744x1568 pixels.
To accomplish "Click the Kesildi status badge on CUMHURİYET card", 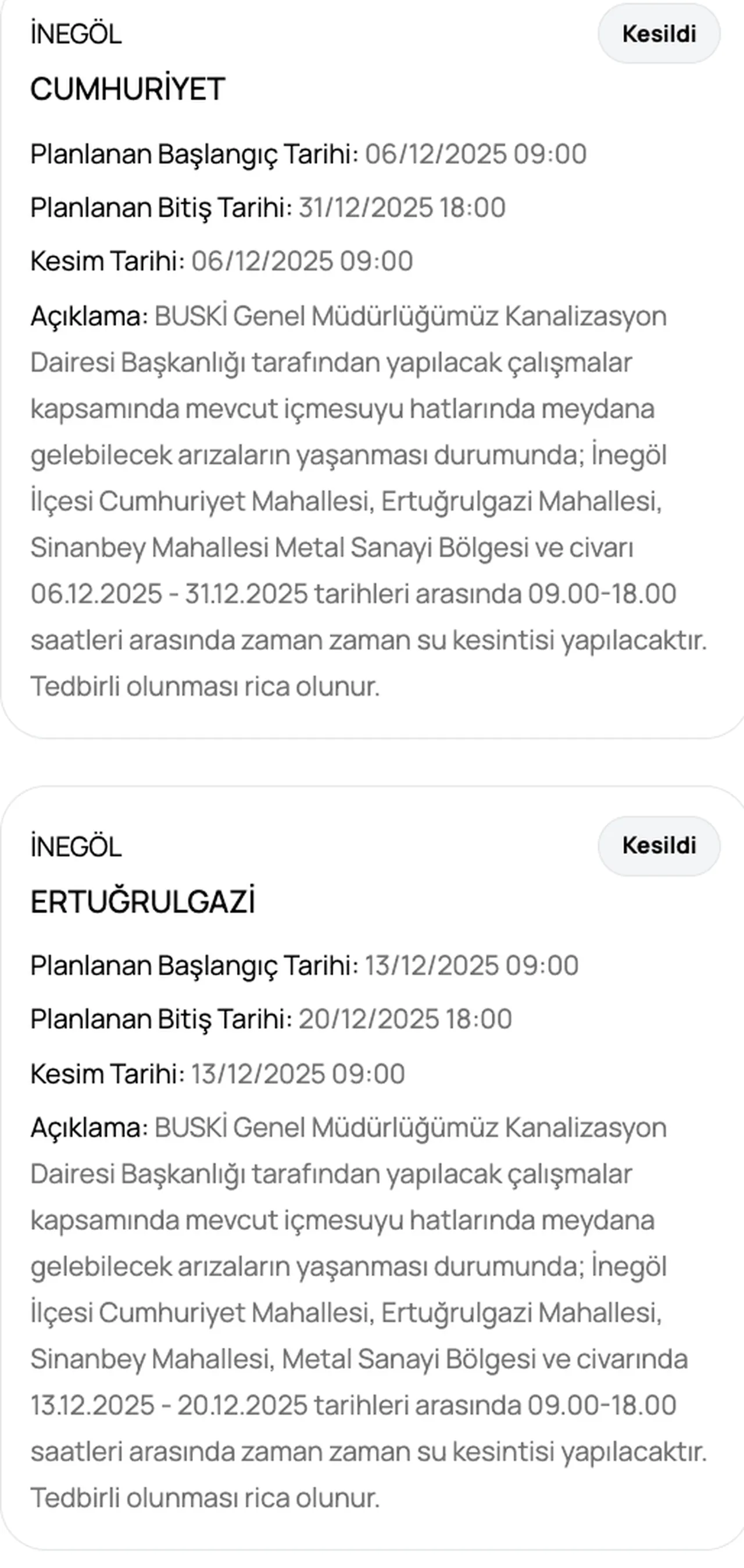I will [x=659, y=35].
